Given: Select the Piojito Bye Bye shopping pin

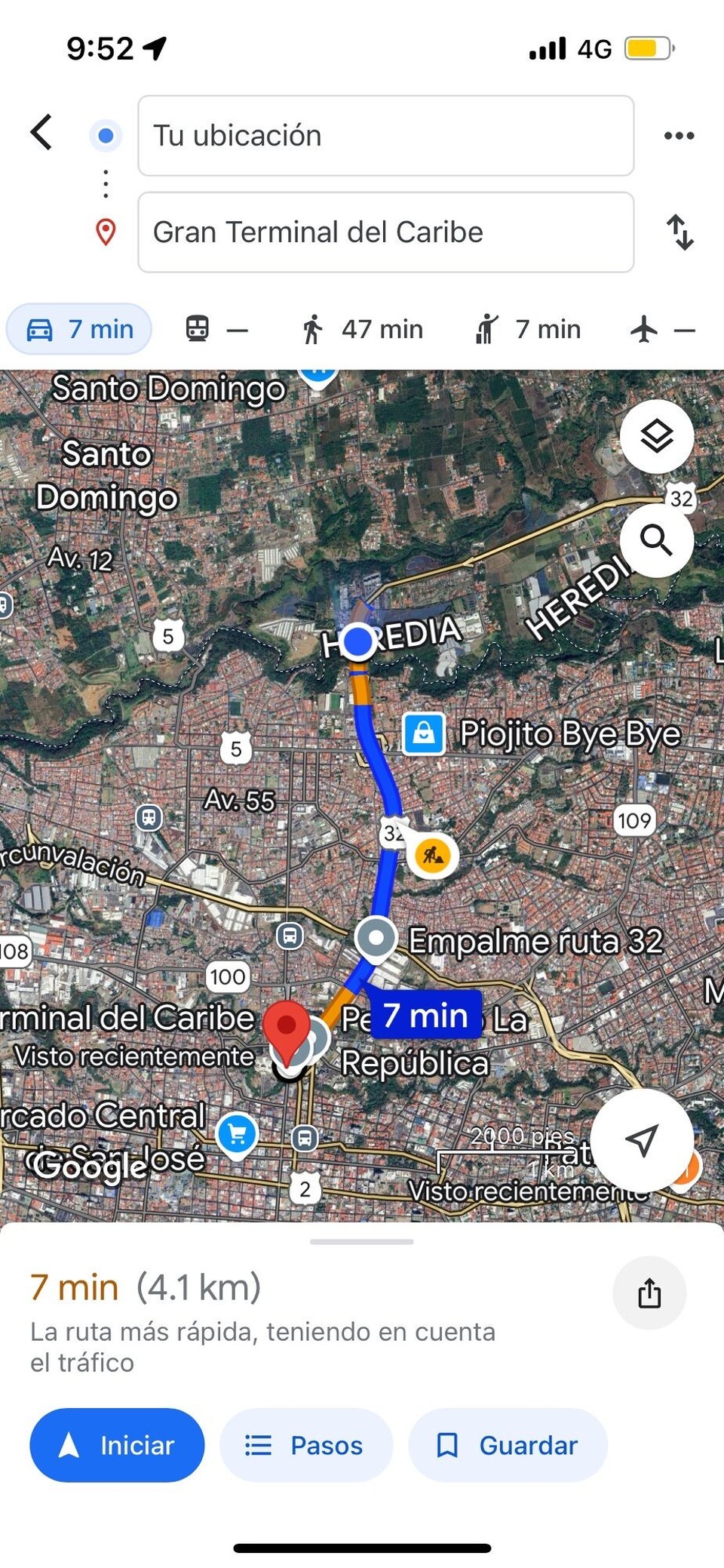Looking at the screenshot, I should 424,733.
